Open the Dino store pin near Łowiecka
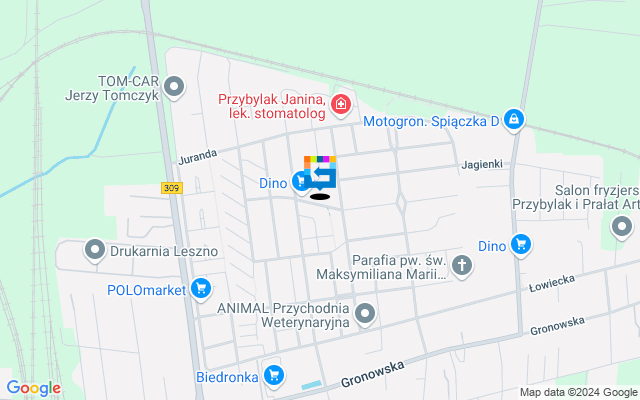The height and width of the screenshot is (400, 640). click(x=520, y=244)
